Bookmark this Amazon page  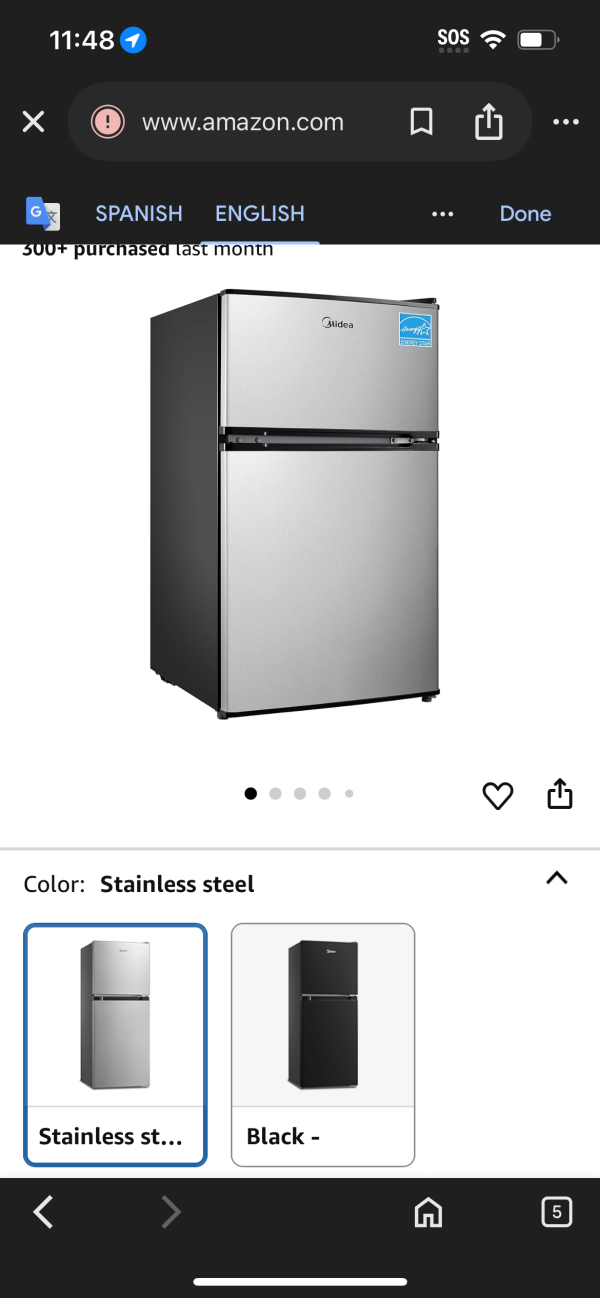click(x=422, y=122)
